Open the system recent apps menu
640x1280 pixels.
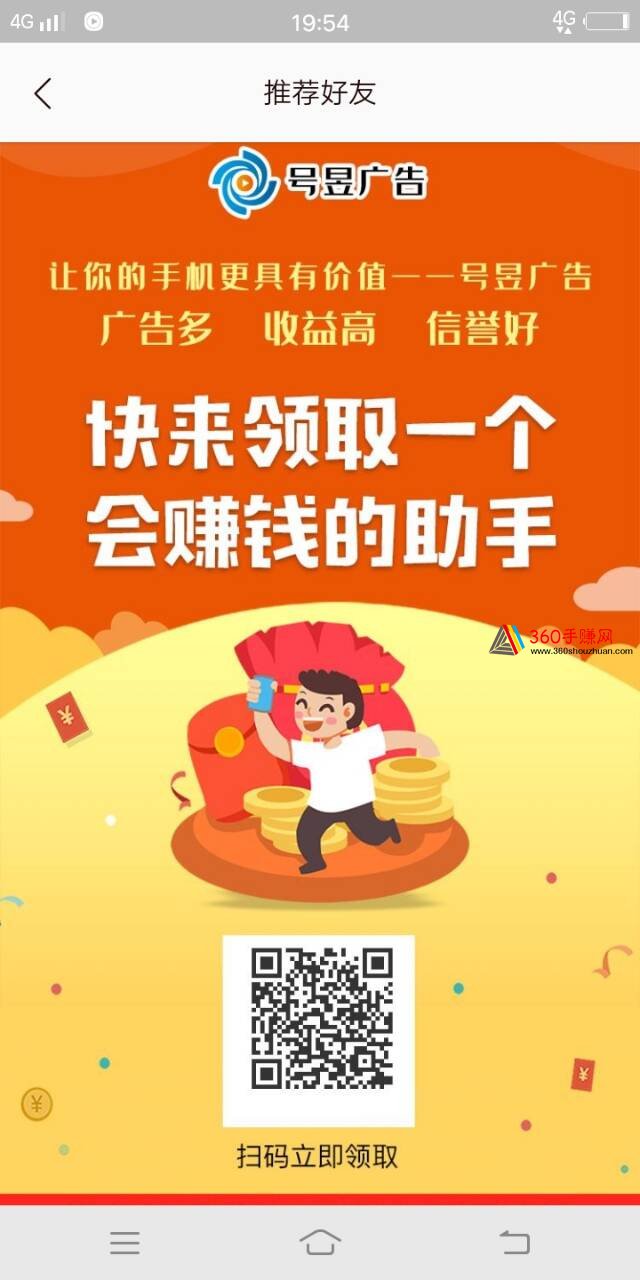coord(125,1242)
